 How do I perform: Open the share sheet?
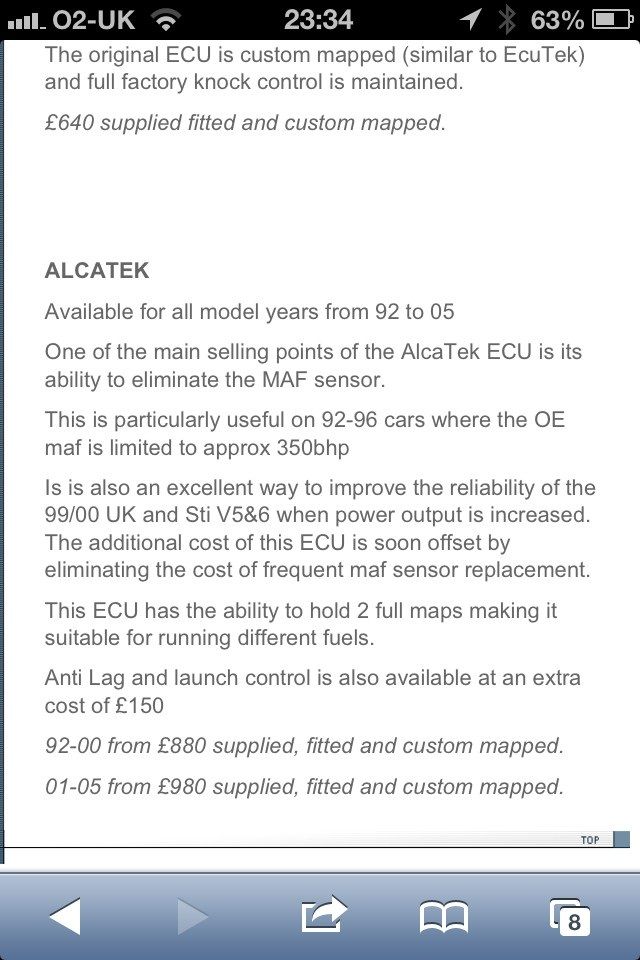coord(322,914)
